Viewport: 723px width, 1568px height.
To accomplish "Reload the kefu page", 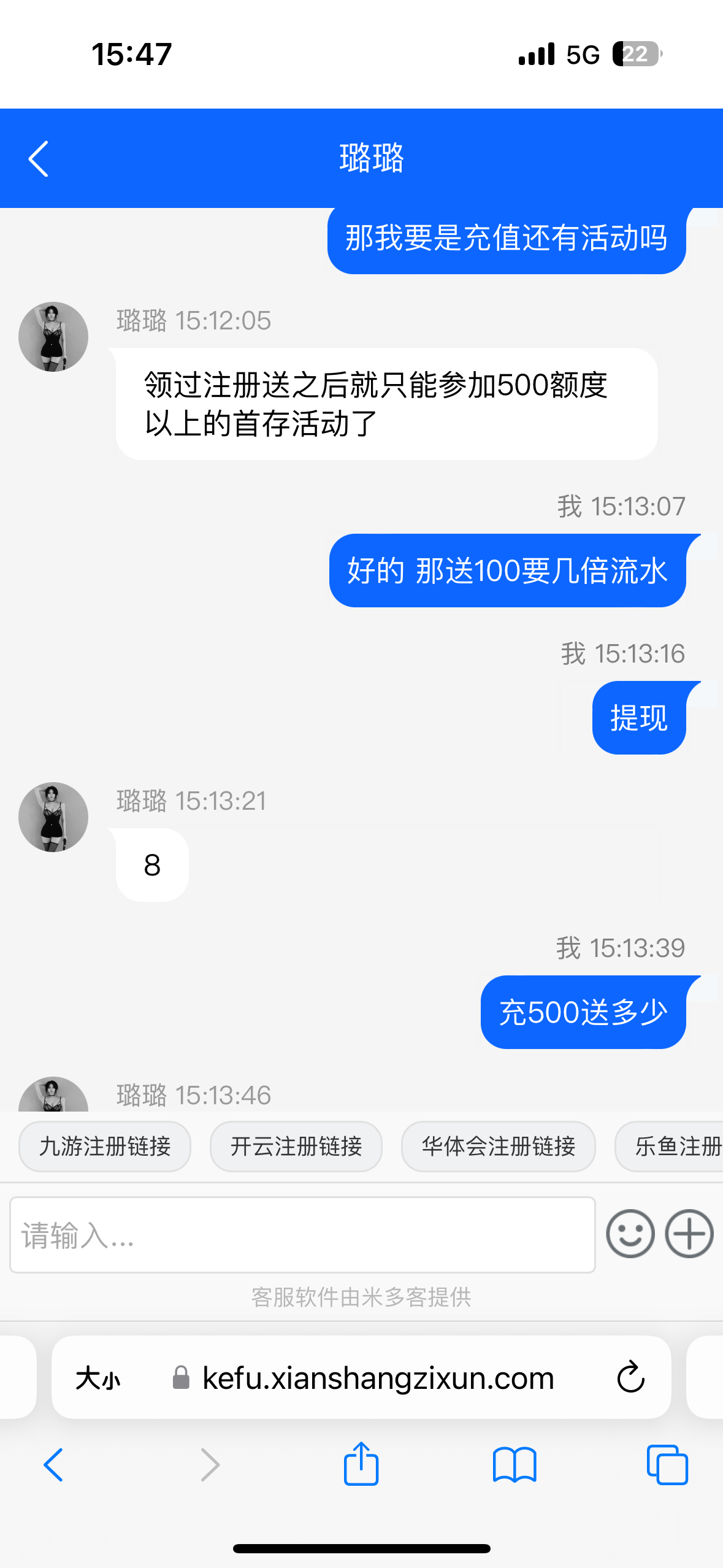I will point(630,1378).
